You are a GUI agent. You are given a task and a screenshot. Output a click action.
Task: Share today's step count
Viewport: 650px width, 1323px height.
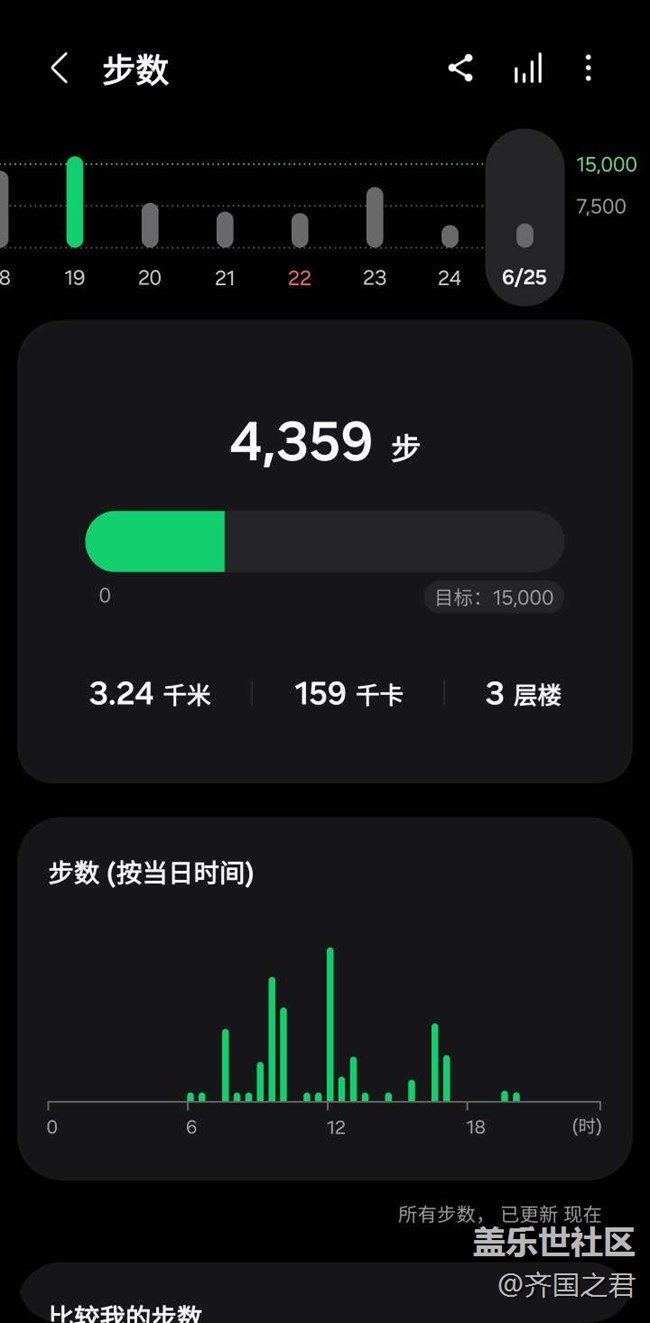tap(460, 68)
